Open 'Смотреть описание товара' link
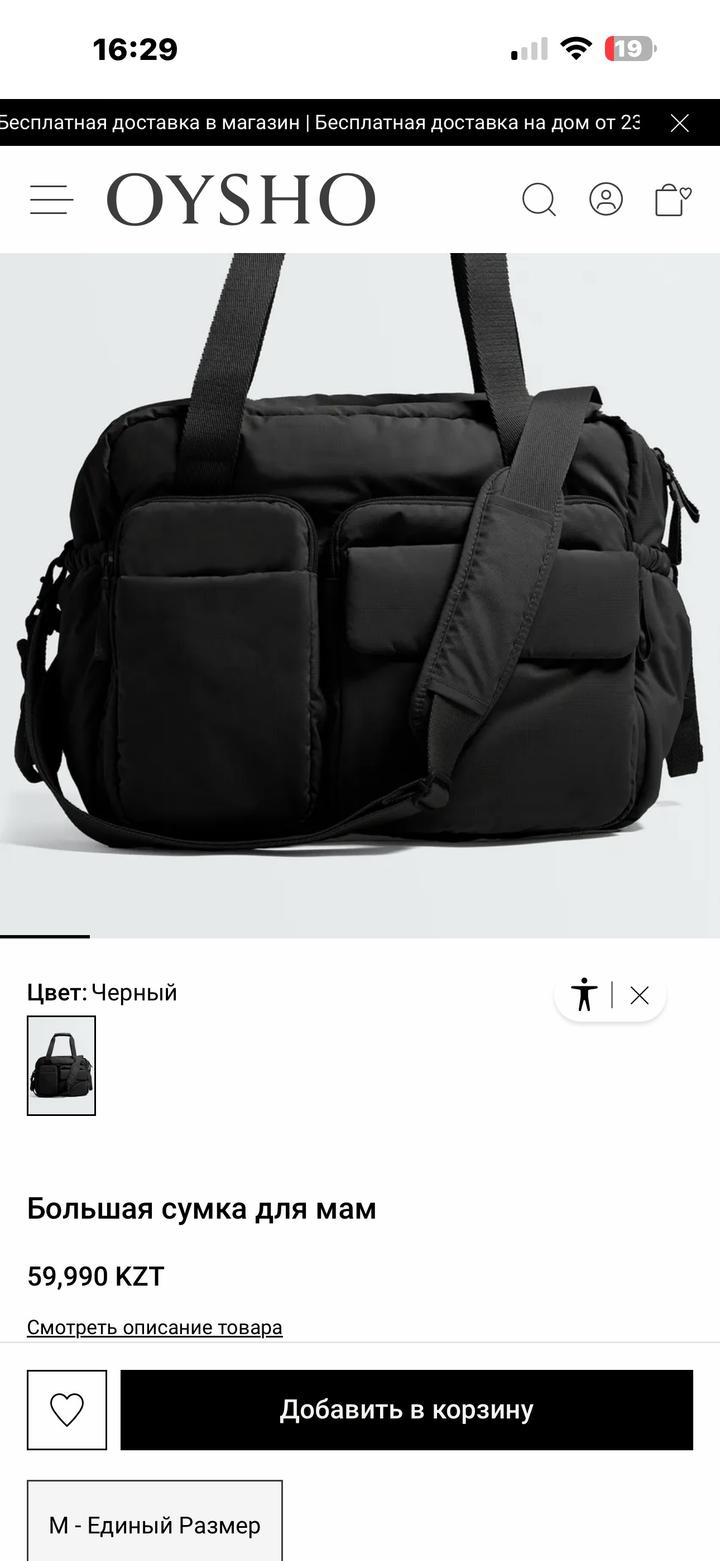The image size is (720, 1561). pos(155,1327)
